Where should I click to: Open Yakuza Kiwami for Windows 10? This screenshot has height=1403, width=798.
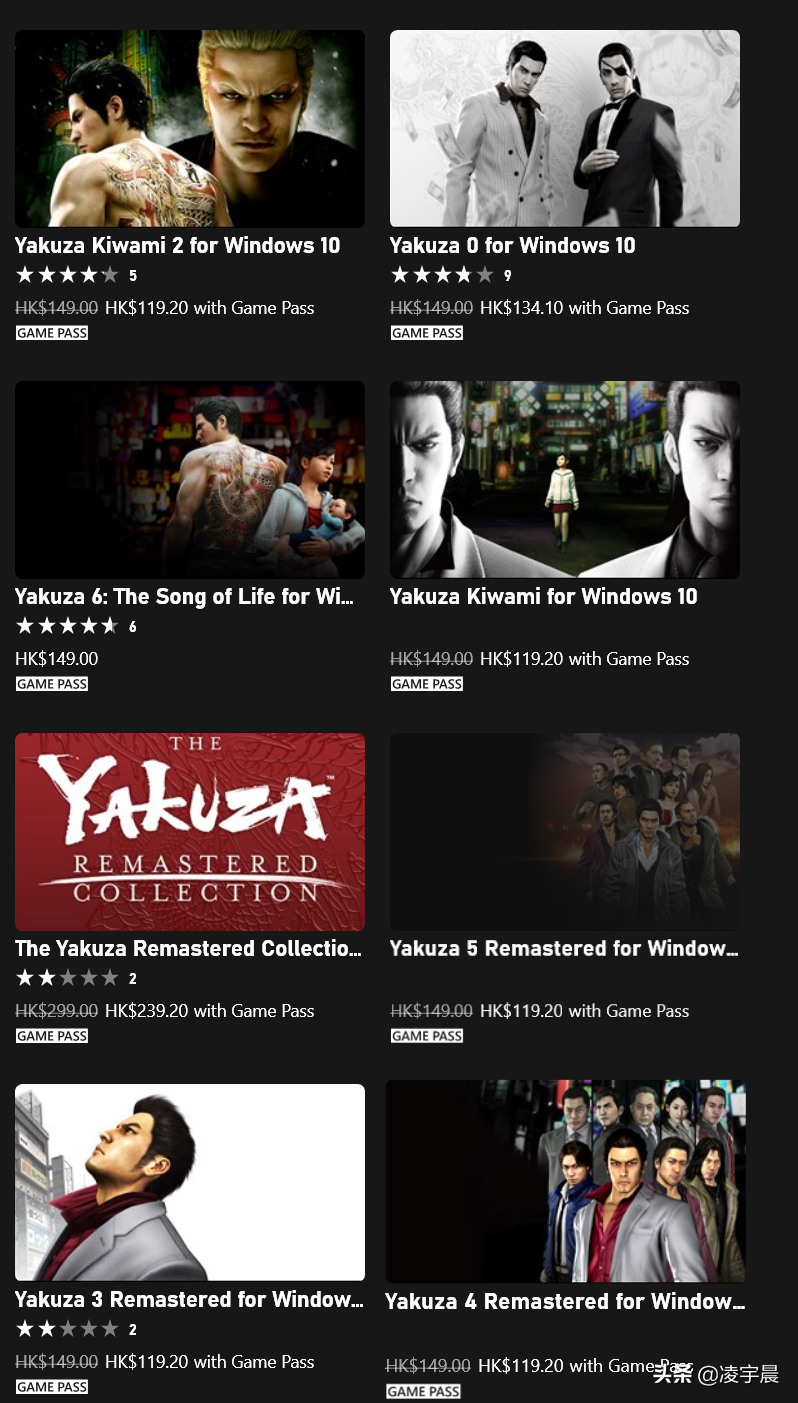tap(564, 480)
